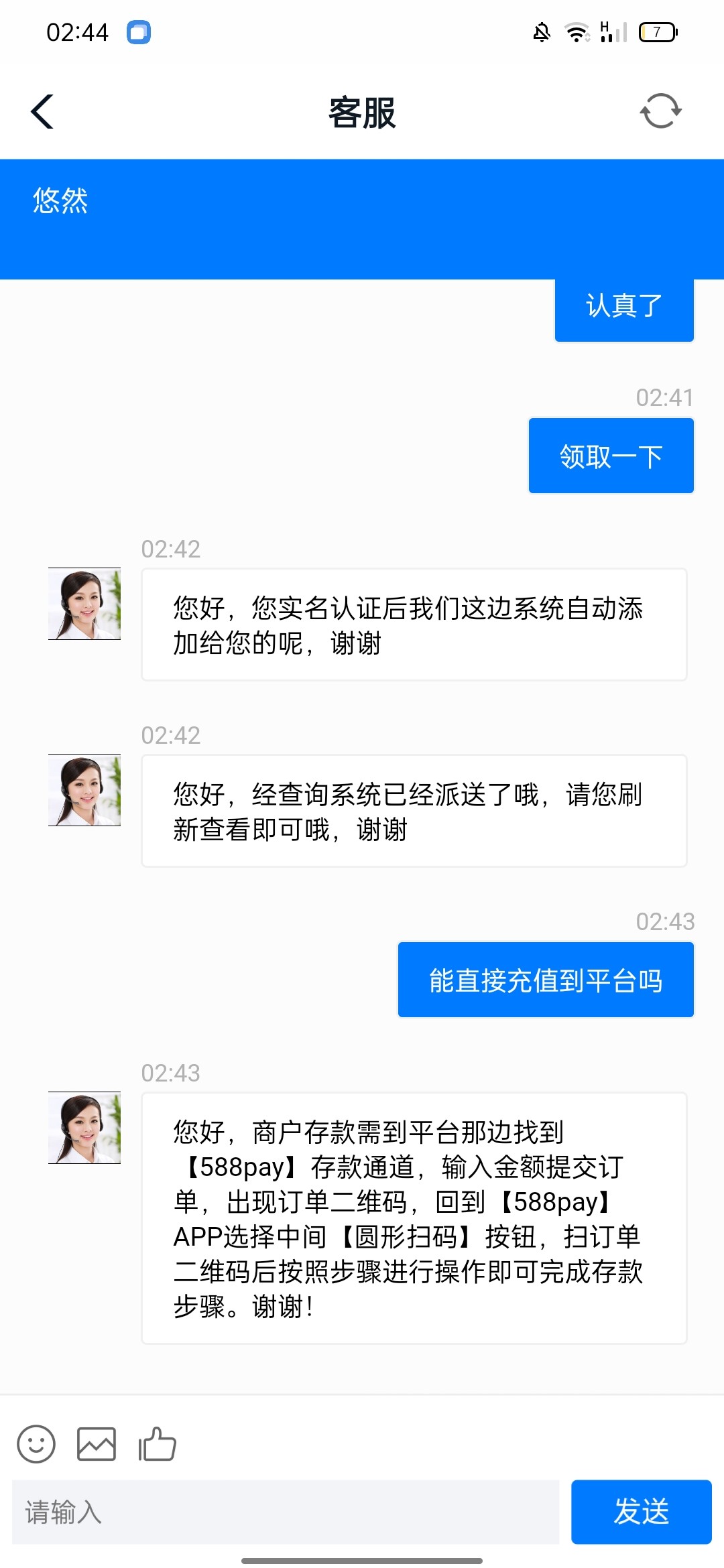Refresh the customer service conversation
This screenshot has width=724, height=1568.
[660, 111]
